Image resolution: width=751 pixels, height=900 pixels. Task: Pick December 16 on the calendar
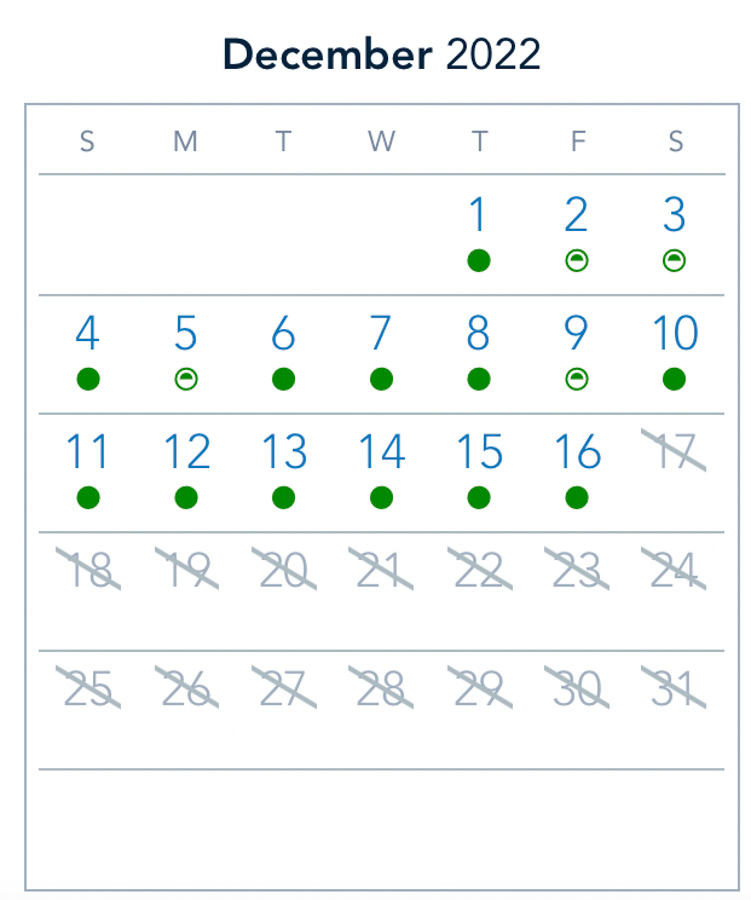click(576, 453)
